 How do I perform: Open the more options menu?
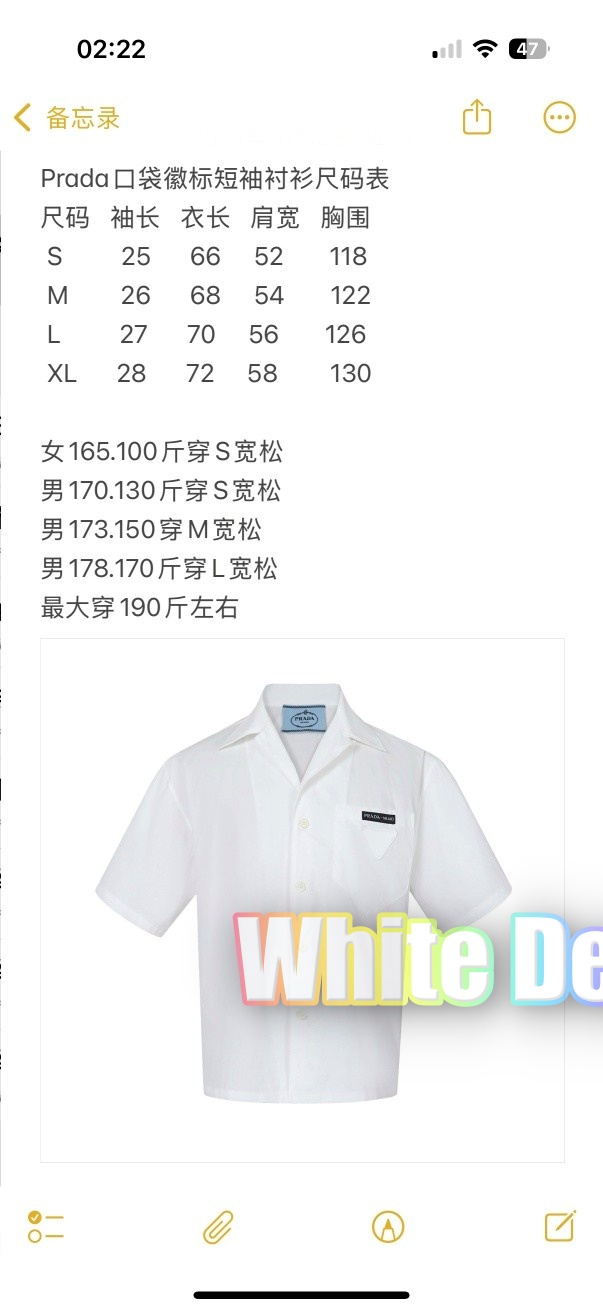click(559, 117)
